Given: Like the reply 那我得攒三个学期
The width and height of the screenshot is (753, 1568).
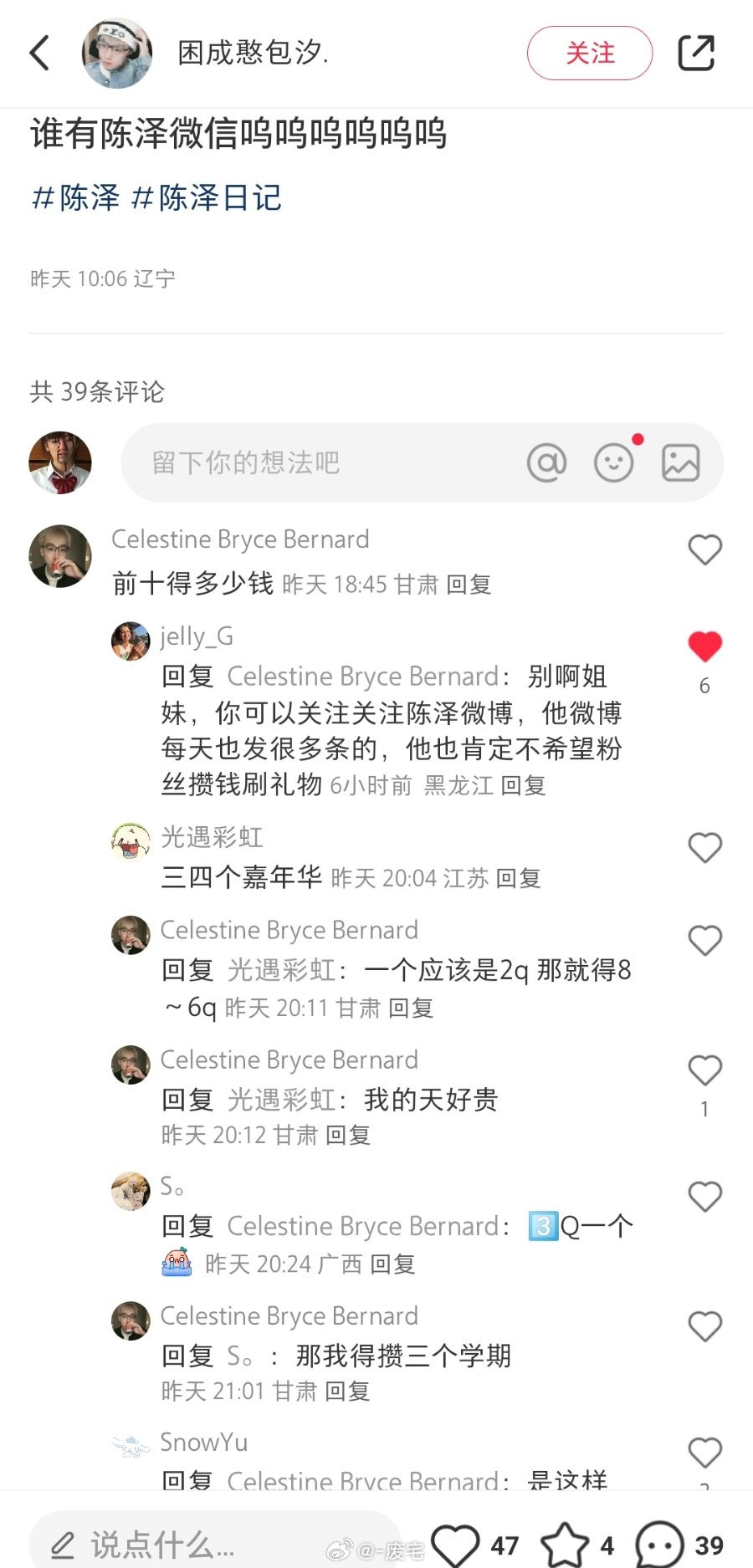Looking at the screenshot, I should 704,1326.
